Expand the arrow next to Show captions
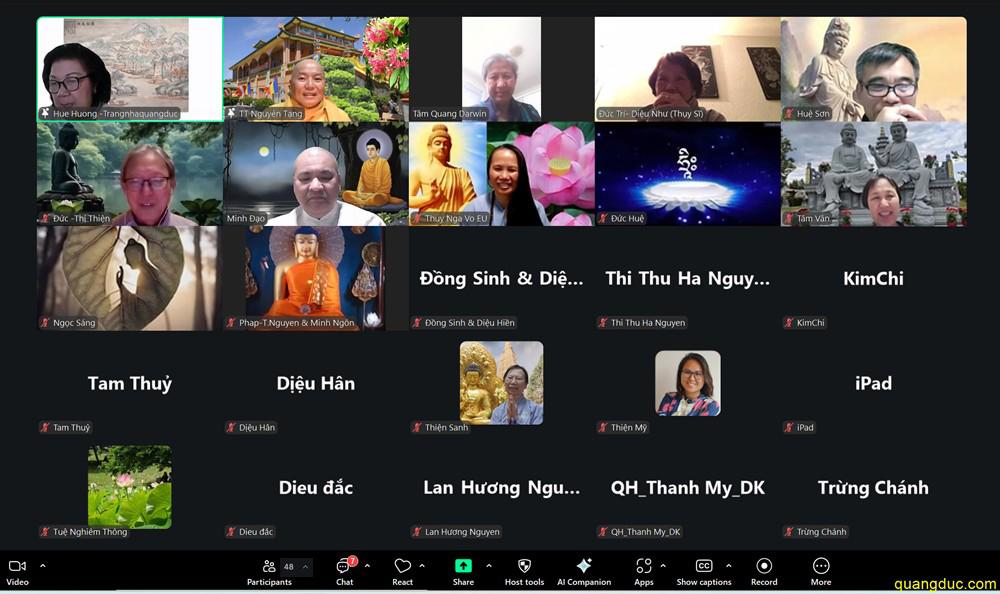This screenshot has width=1000, height=594. coord(728,566)
